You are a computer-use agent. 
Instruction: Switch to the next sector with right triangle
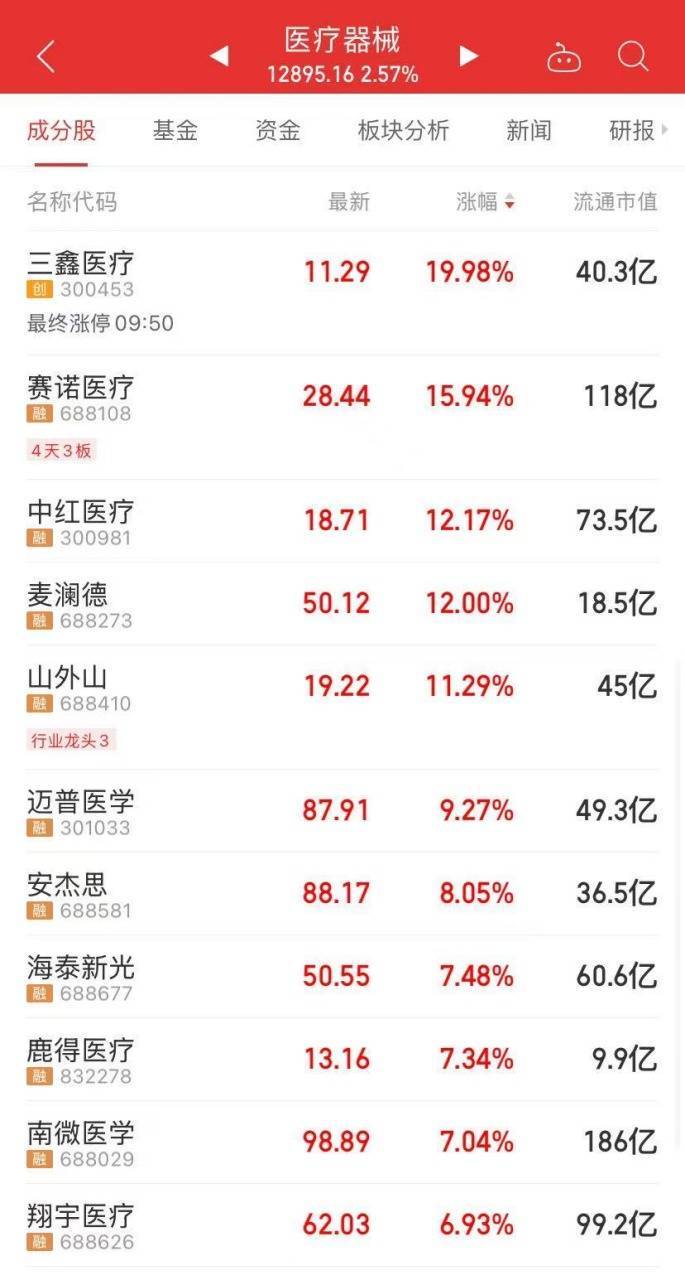click(469, 56)
